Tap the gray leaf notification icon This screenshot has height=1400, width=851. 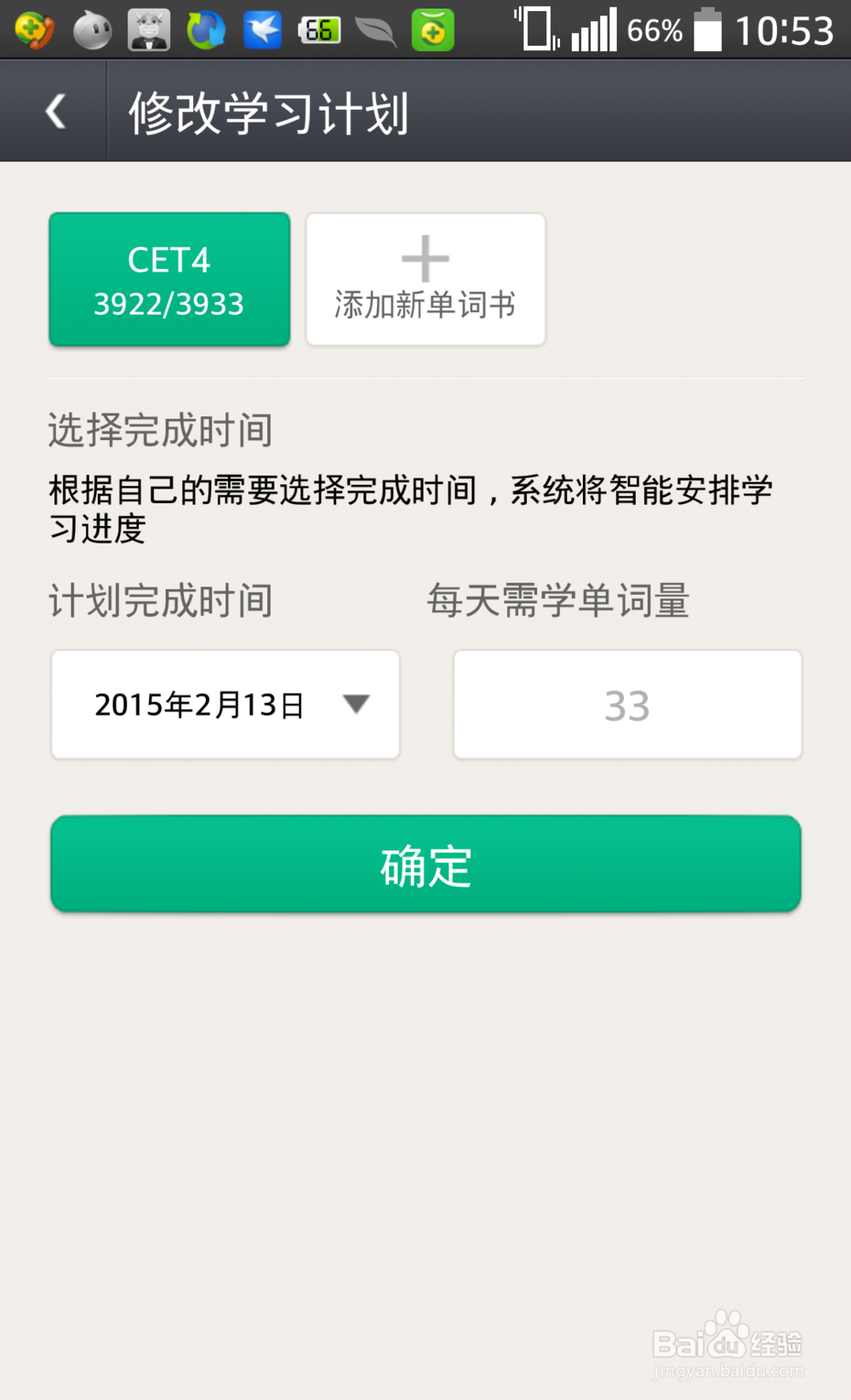(375, 28)
